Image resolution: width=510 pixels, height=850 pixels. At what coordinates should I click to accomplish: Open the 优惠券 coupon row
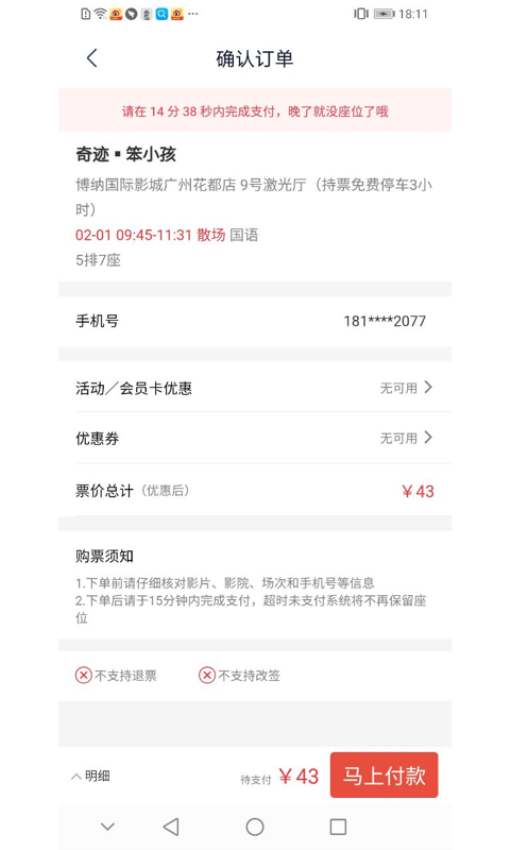point(255,437)
